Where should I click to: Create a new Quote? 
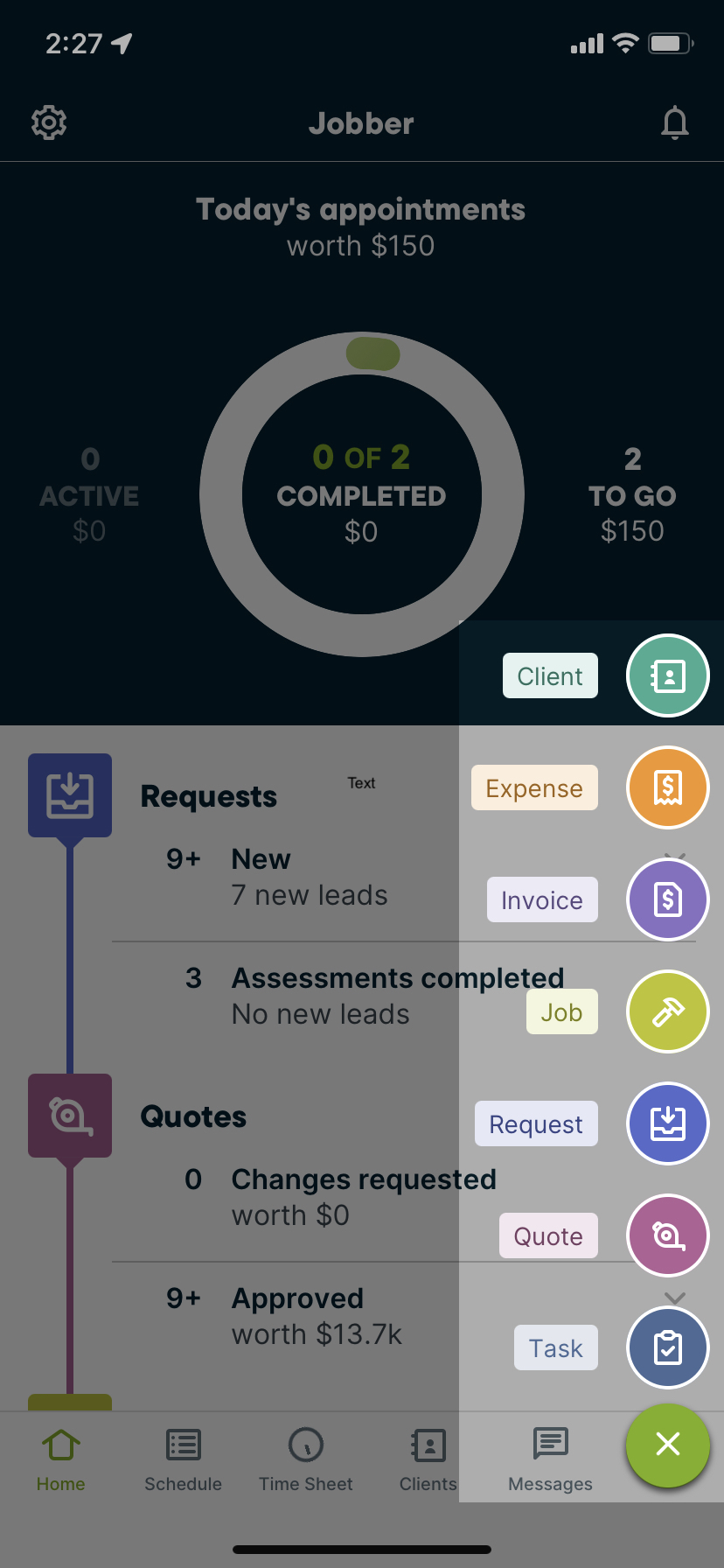click(x=668, y=1235)
